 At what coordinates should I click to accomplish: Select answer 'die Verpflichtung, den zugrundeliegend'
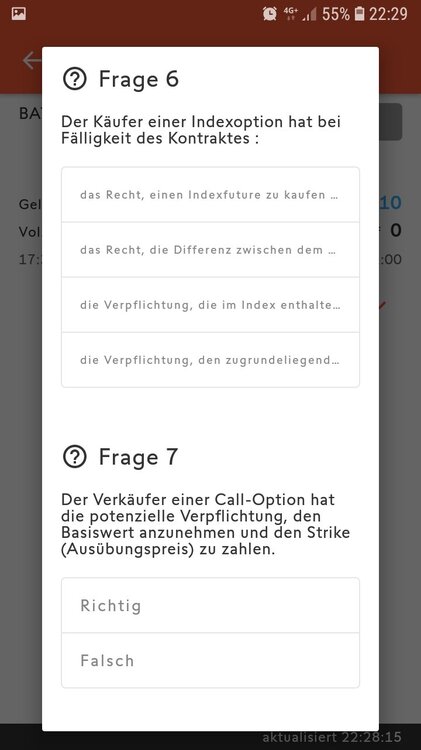210,360
